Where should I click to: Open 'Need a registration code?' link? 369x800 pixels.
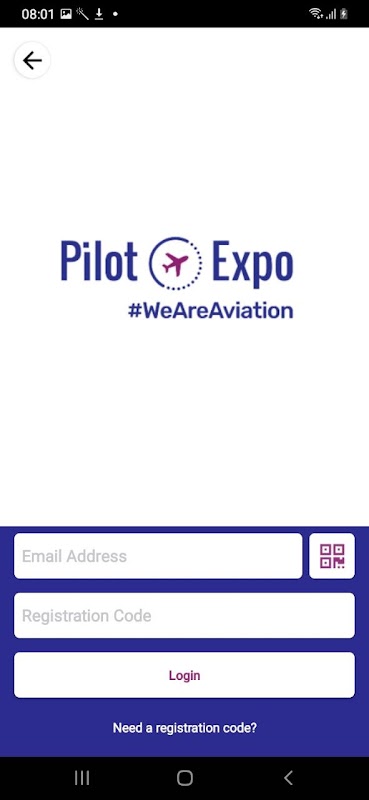(184, 728)
